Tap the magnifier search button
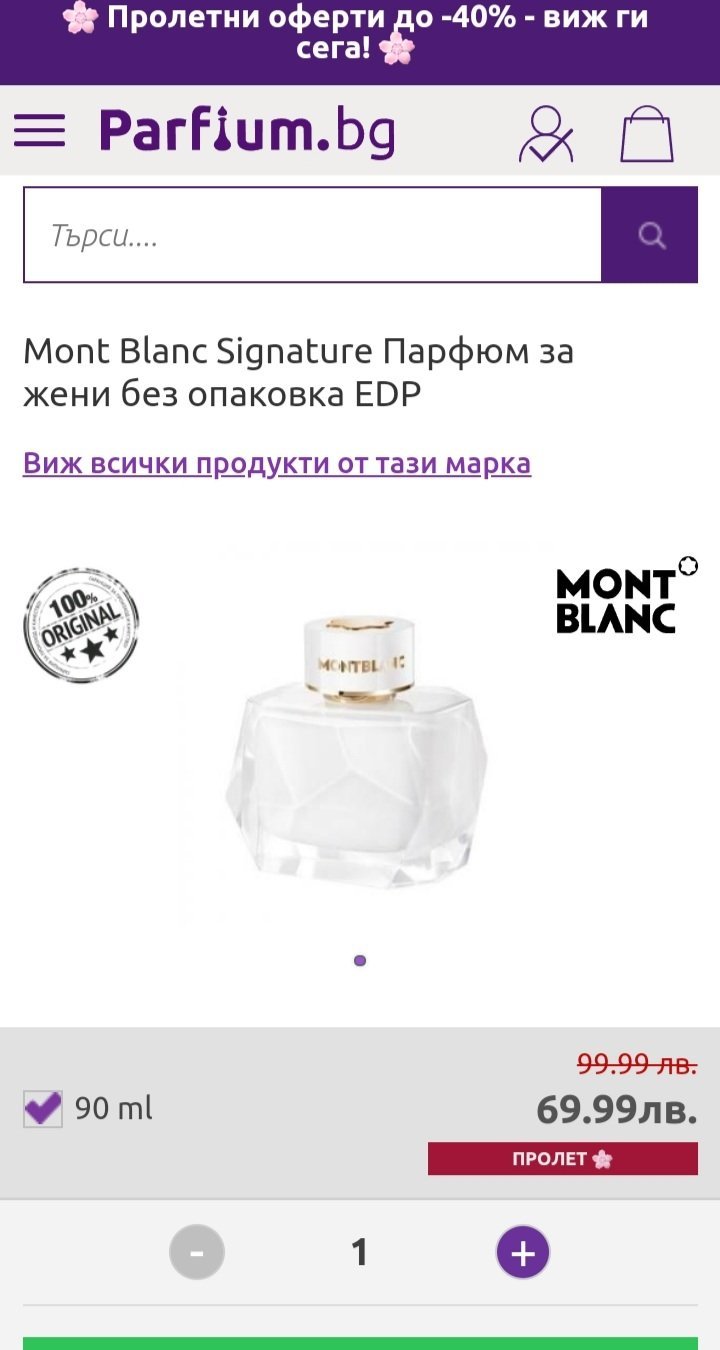This screenshot has width=720, height=1350. [x=650, y=236]
